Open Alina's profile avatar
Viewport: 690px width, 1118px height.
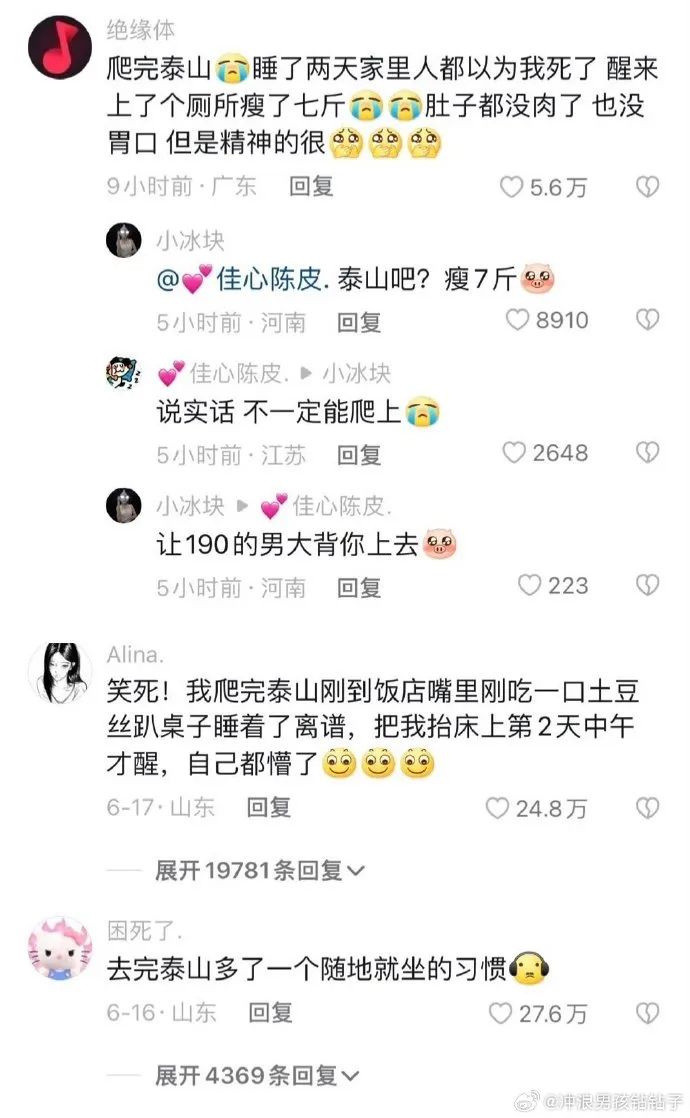(x=60, y=673)
